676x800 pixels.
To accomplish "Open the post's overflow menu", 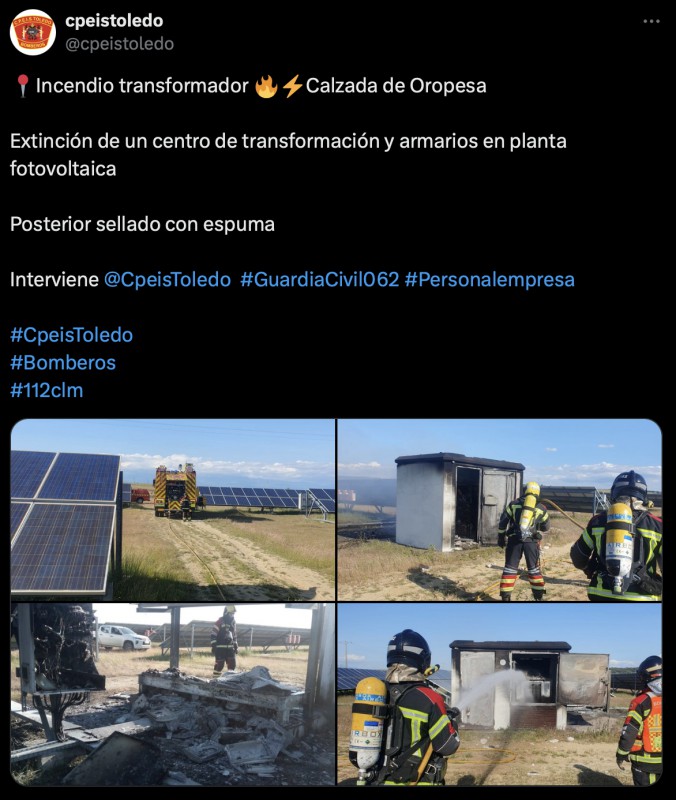I will [651, 21].
